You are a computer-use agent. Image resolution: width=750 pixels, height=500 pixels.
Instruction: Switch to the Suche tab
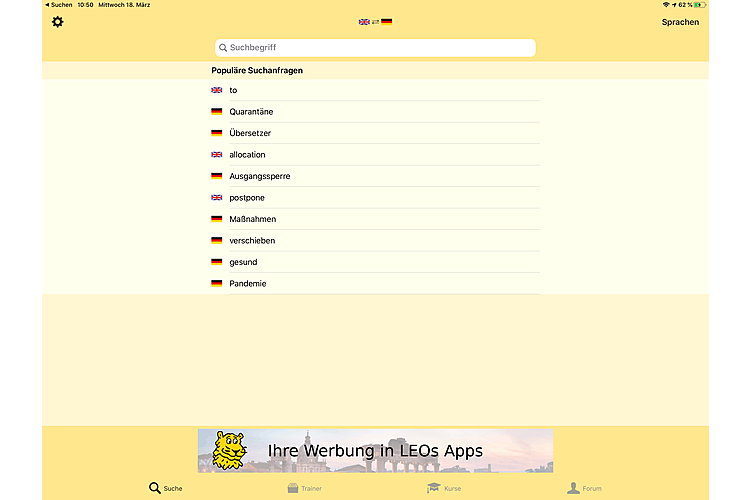[x=165, y=488]
